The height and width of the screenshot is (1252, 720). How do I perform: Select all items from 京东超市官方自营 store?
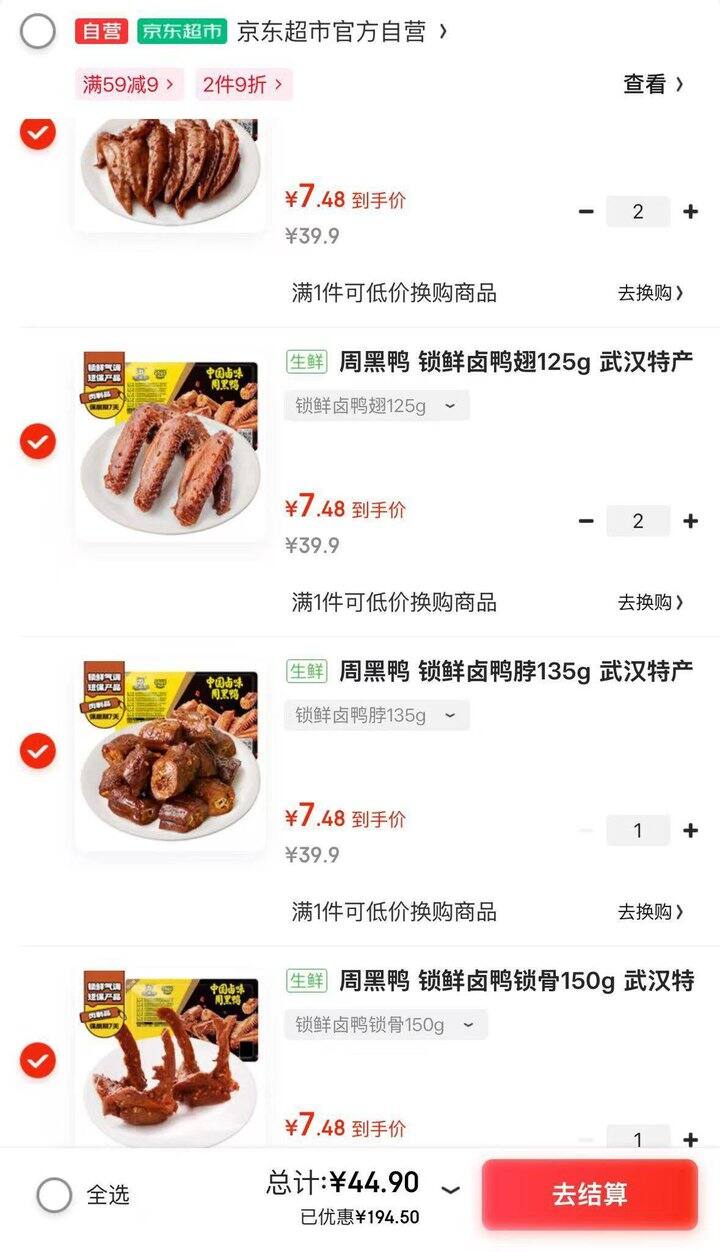pos(38,32)
